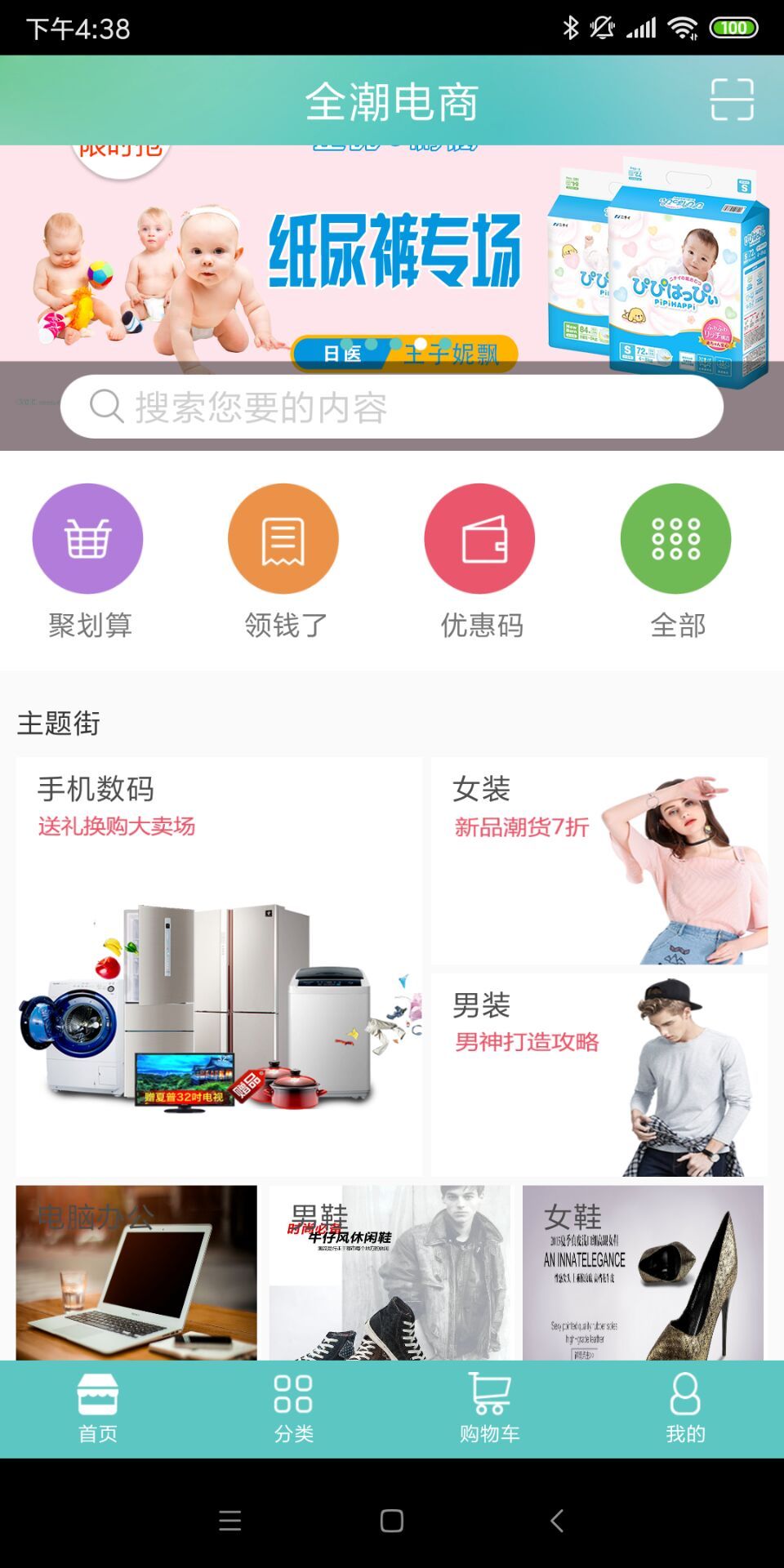Switch to the 购物车 tab
This screenshot has width=784, height=1568.
tap(490, 1408)
